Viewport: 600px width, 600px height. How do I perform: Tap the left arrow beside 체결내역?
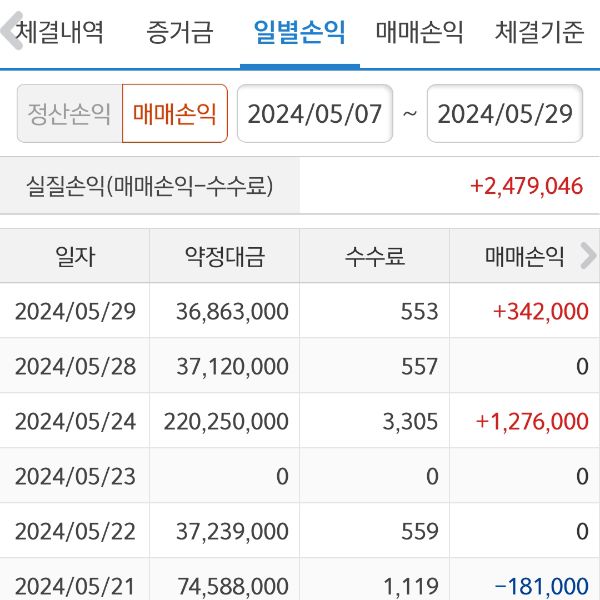click(x=8, y=33)
